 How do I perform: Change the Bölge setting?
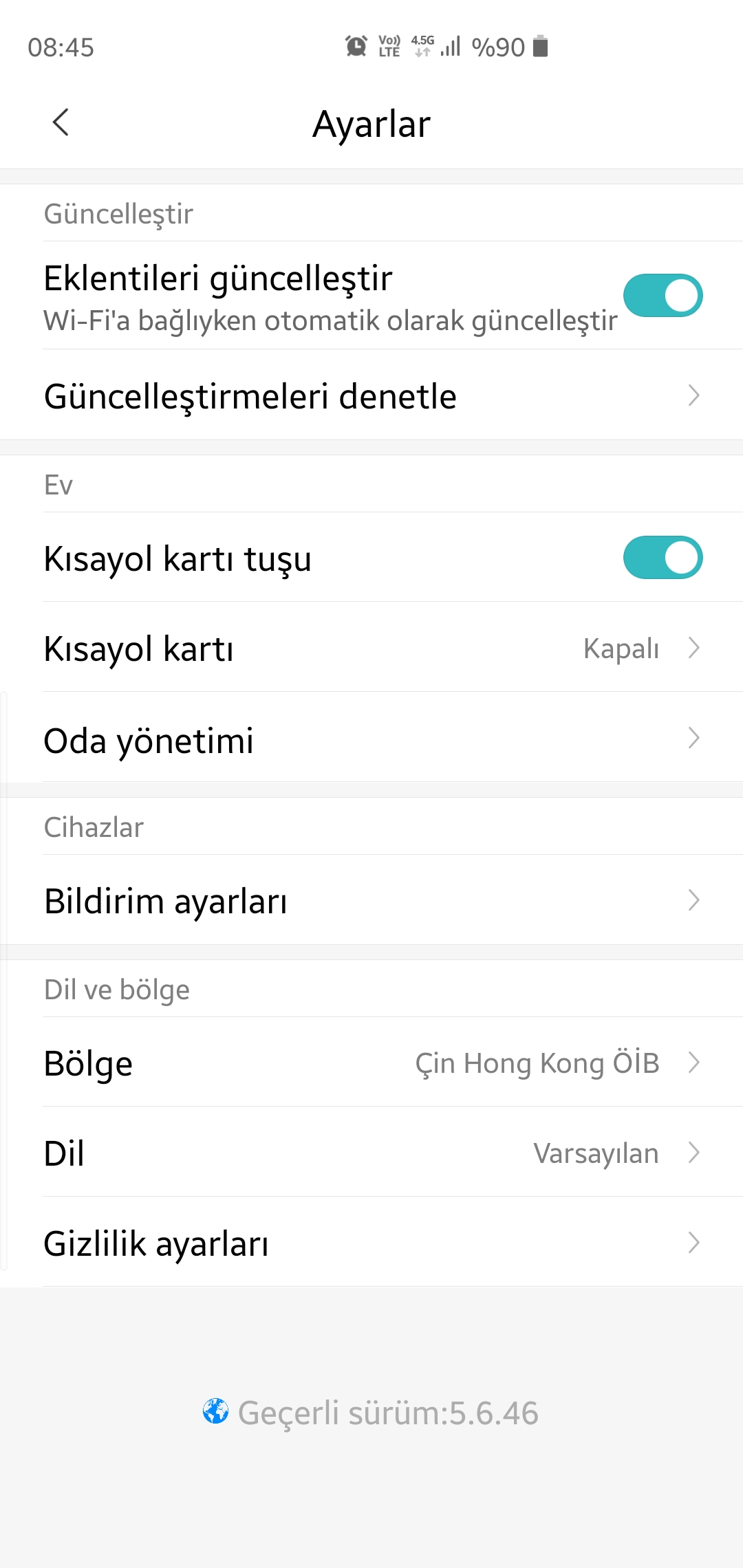[x=371, y=1063]
